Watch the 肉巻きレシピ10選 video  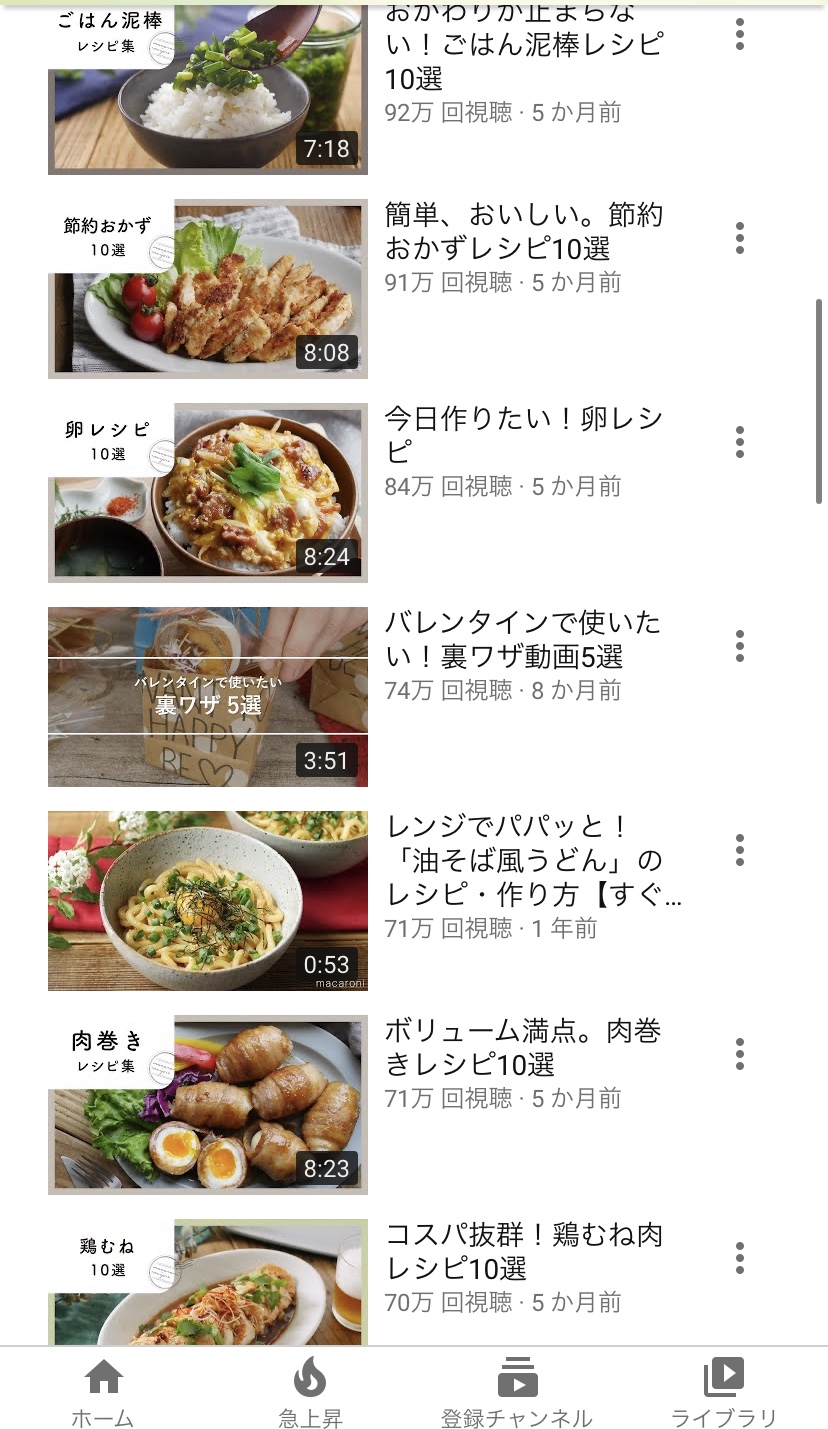pyautogui.click(x=208, y=1105)
